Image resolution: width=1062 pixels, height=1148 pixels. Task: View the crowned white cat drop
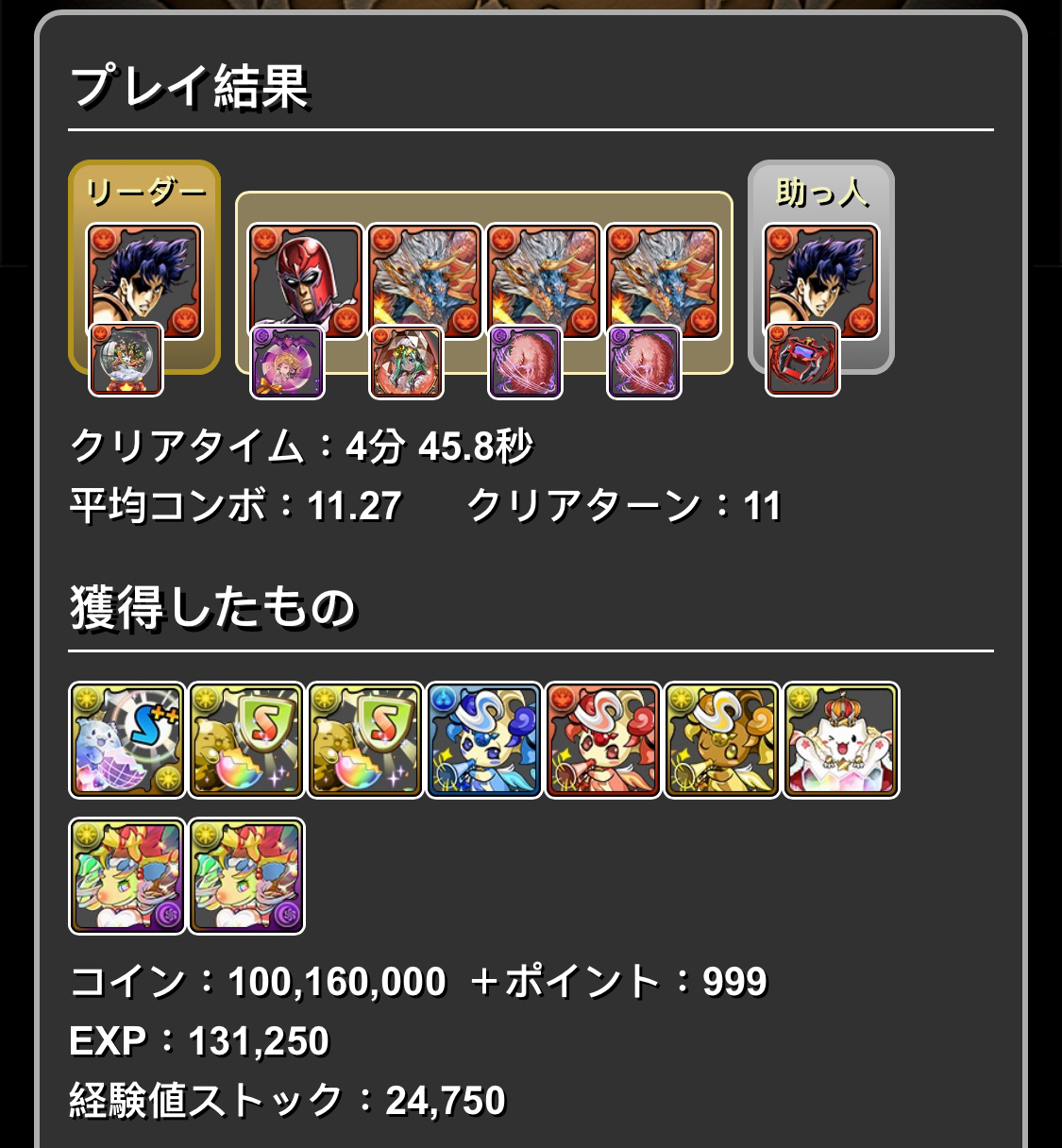[x=841, y=741]
